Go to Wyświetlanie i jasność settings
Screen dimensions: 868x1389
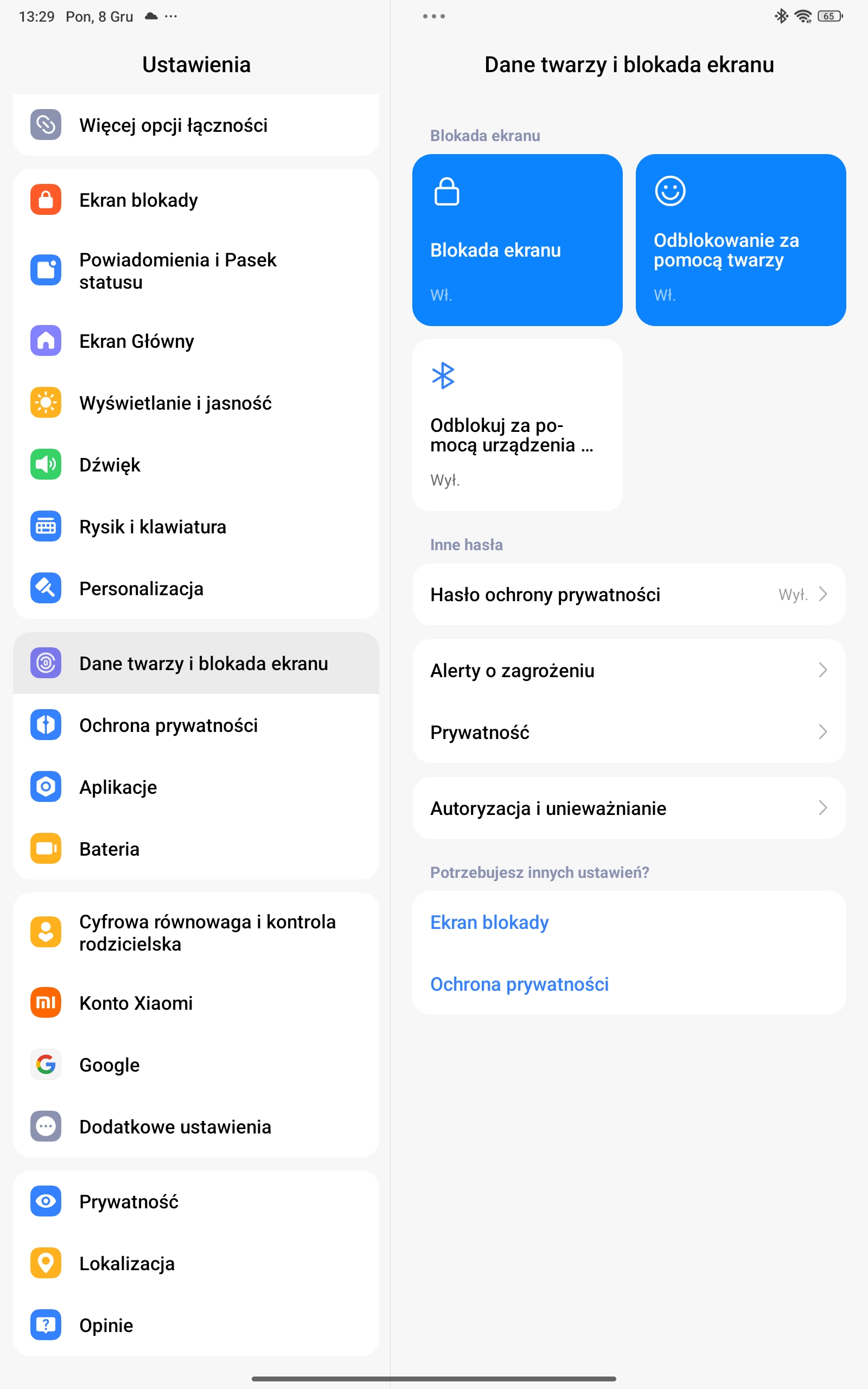coord(195,403)
